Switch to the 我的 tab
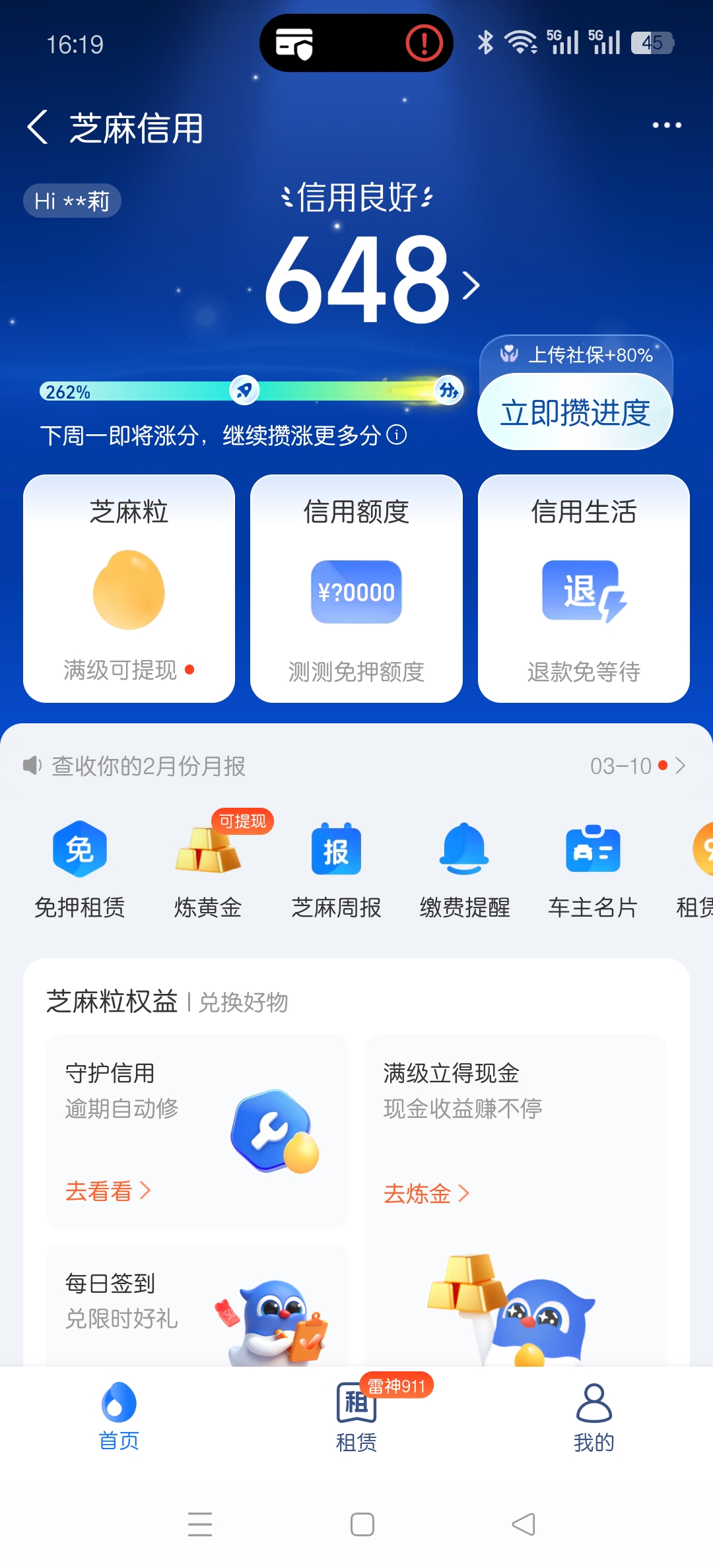 (x=594, y=1416)
